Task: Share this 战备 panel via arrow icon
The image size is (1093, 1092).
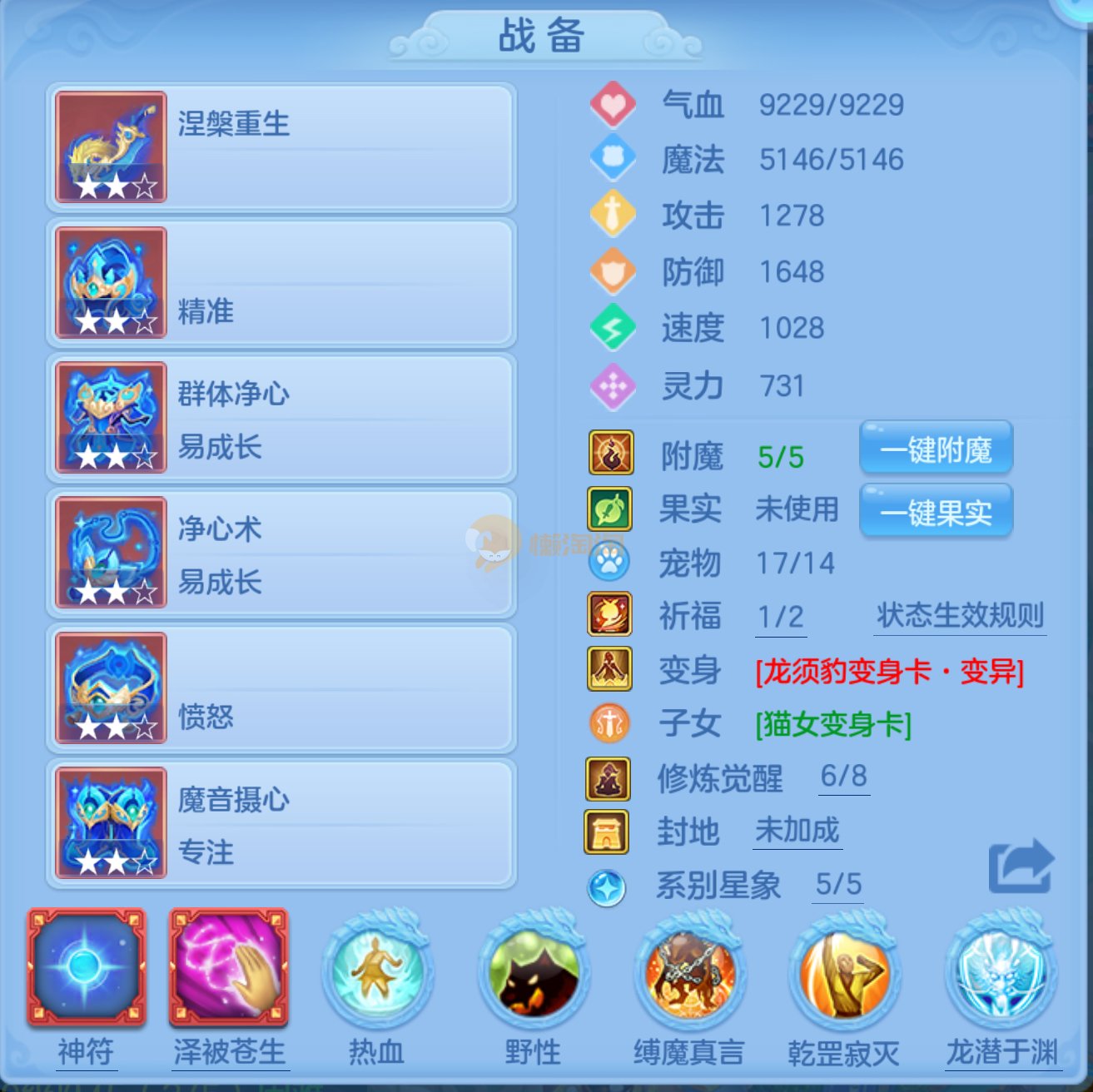Action: pyautogui.click(x=1021, y=866)
